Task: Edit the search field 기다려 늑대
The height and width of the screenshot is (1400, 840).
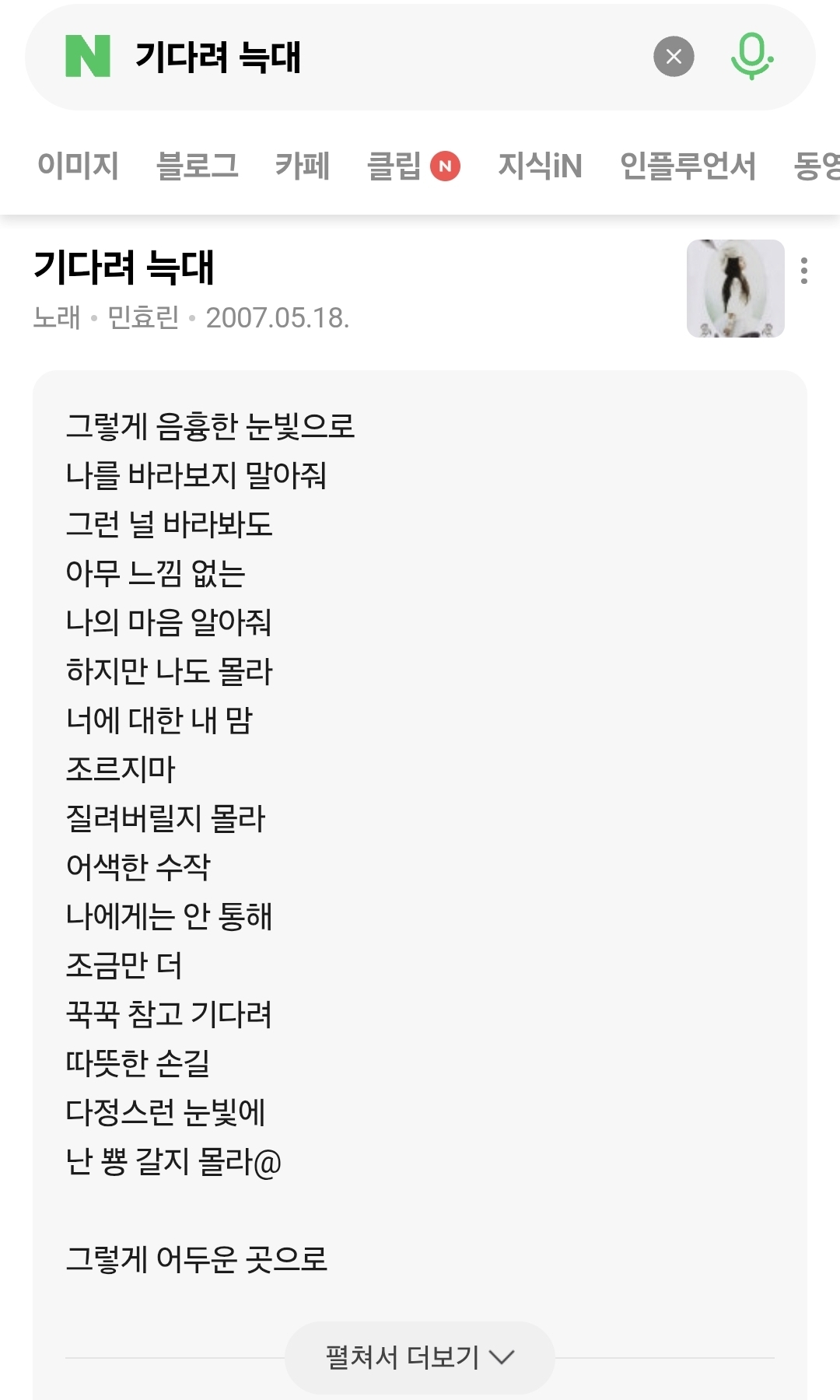Action: pos(389,57)
